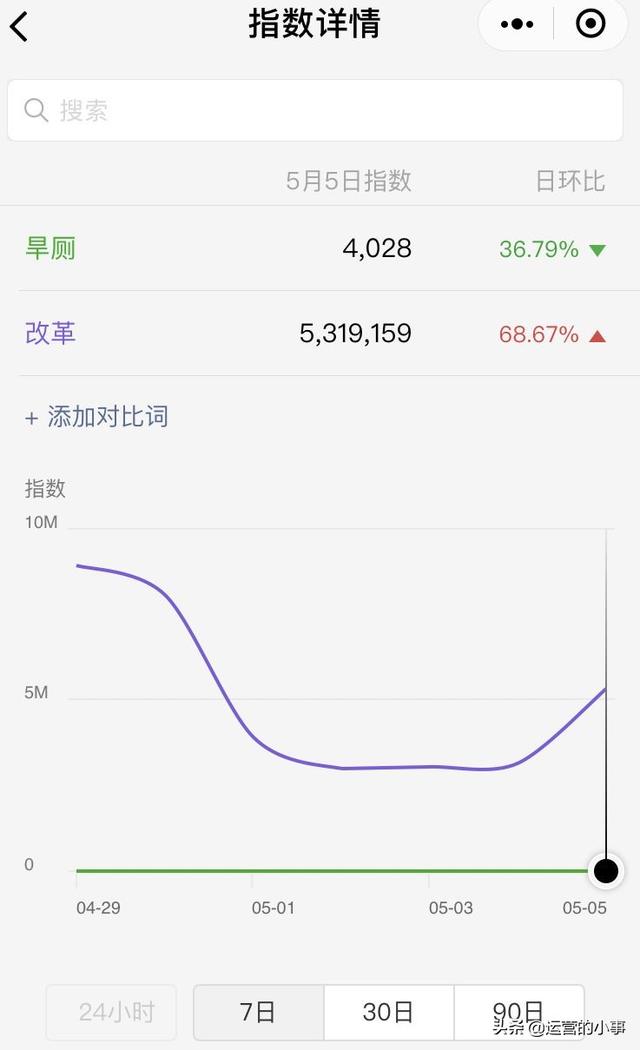This screenshot has height=1050, width=640.
Task: Select the 改革 keyword row
Action: (320, 333)
